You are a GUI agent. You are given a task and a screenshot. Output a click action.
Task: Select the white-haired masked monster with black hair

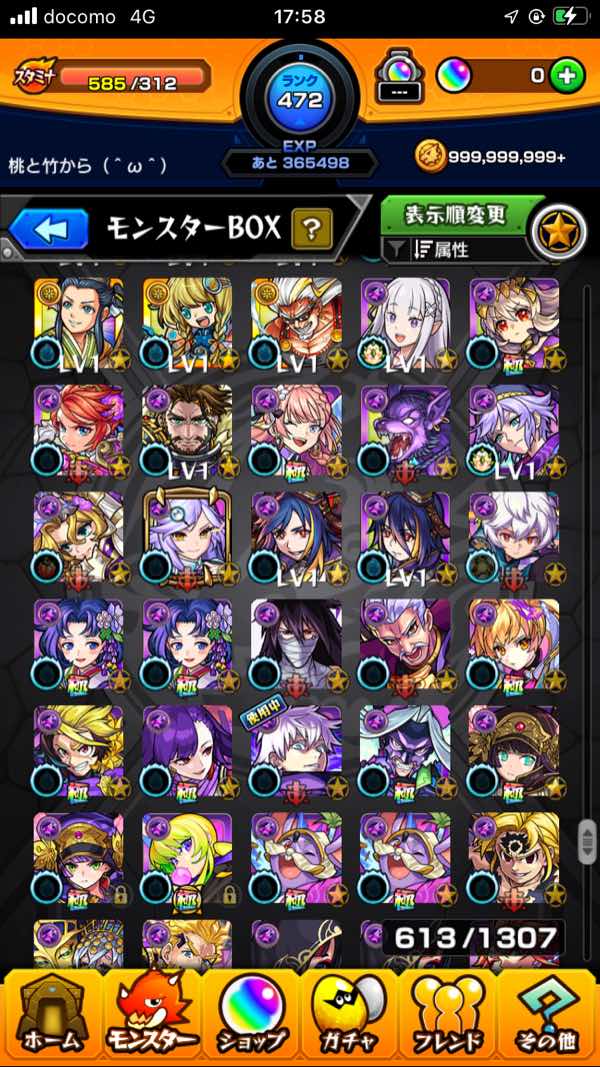point(296,645)
